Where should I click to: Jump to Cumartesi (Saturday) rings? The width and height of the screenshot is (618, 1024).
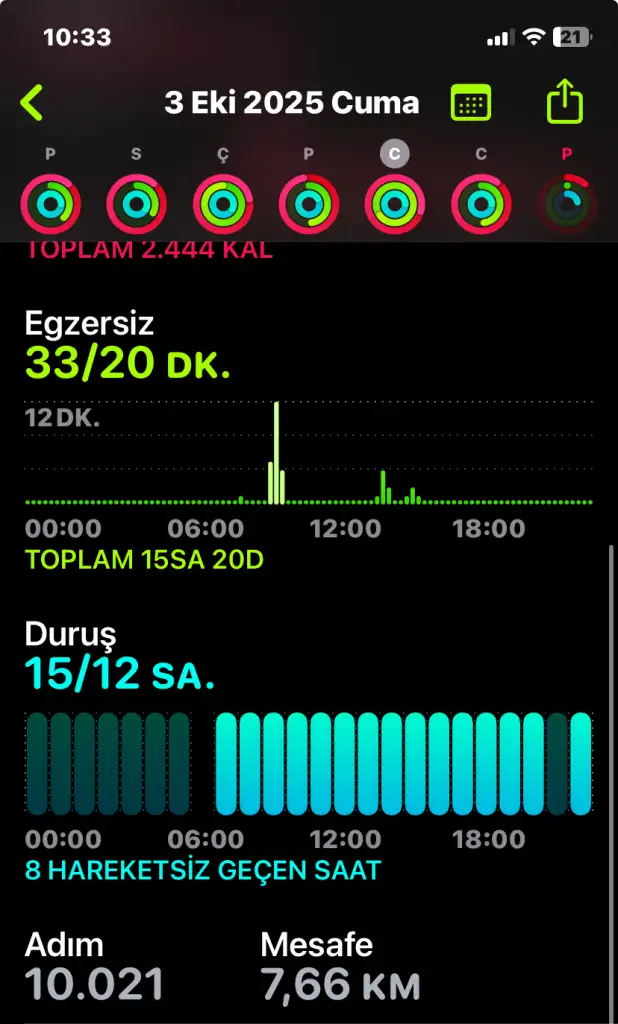481,203
